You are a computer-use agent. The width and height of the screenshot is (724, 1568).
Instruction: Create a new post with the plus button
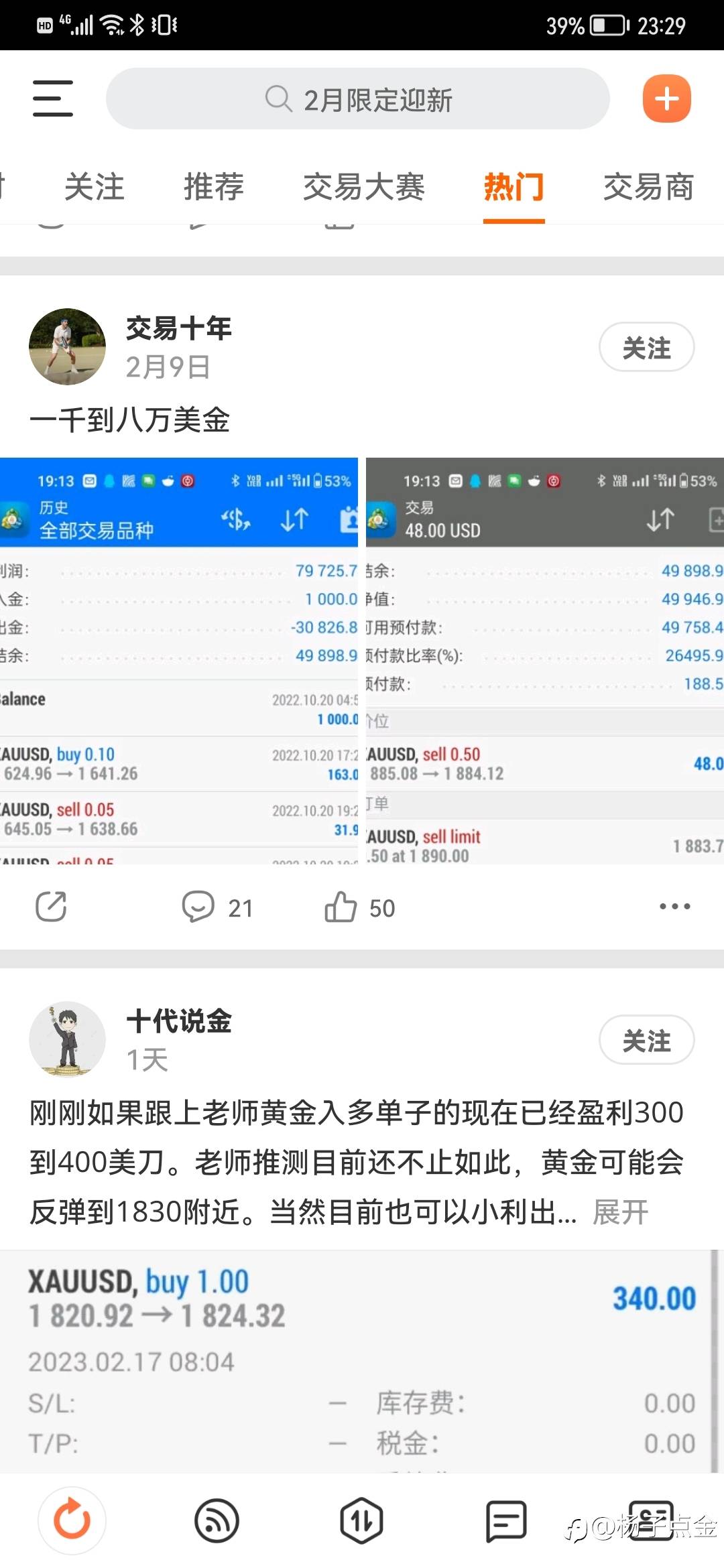pos(666,99)
